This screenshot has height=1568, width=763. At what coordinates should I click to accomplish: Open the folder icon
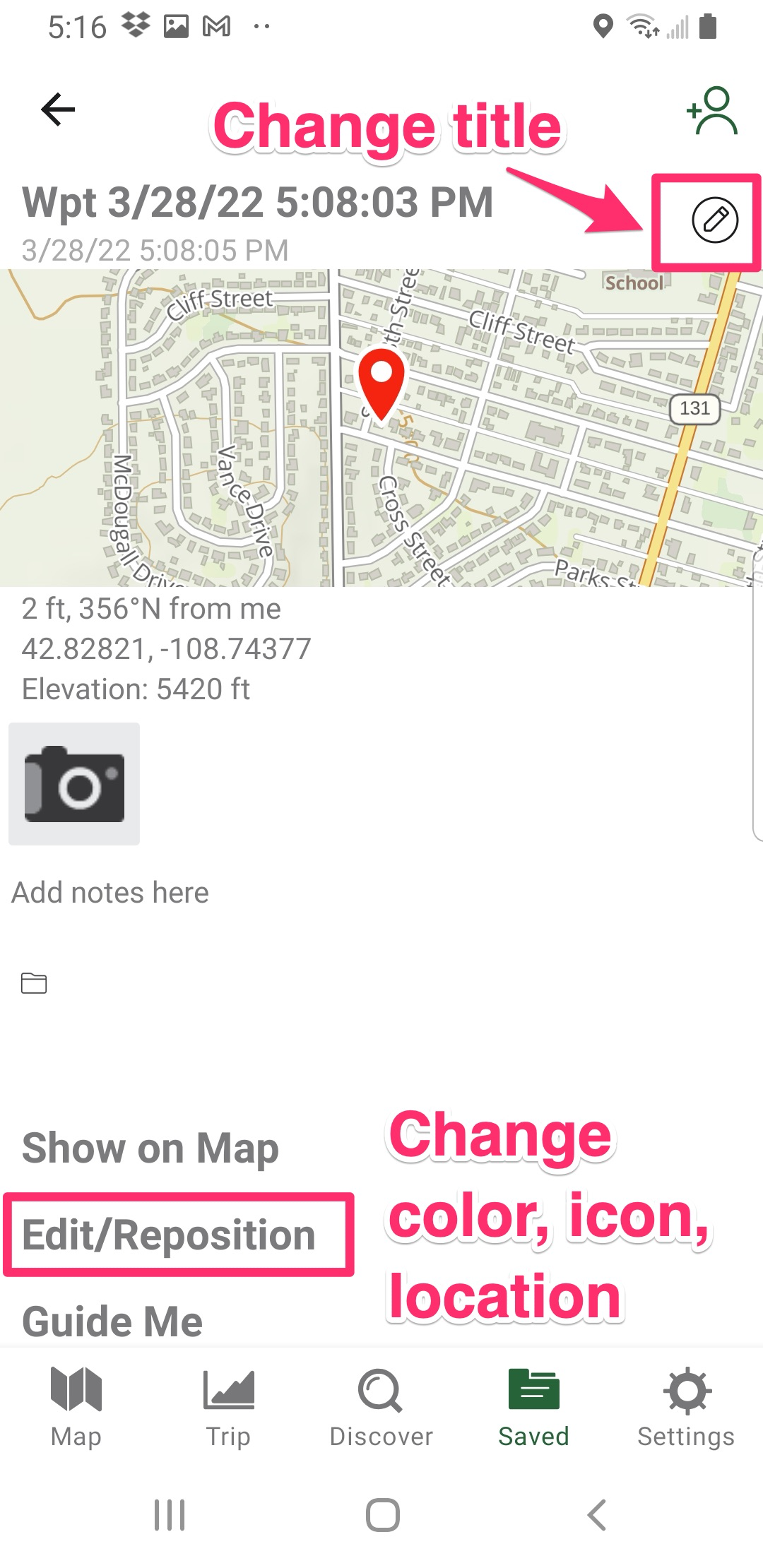coord(34,982)
